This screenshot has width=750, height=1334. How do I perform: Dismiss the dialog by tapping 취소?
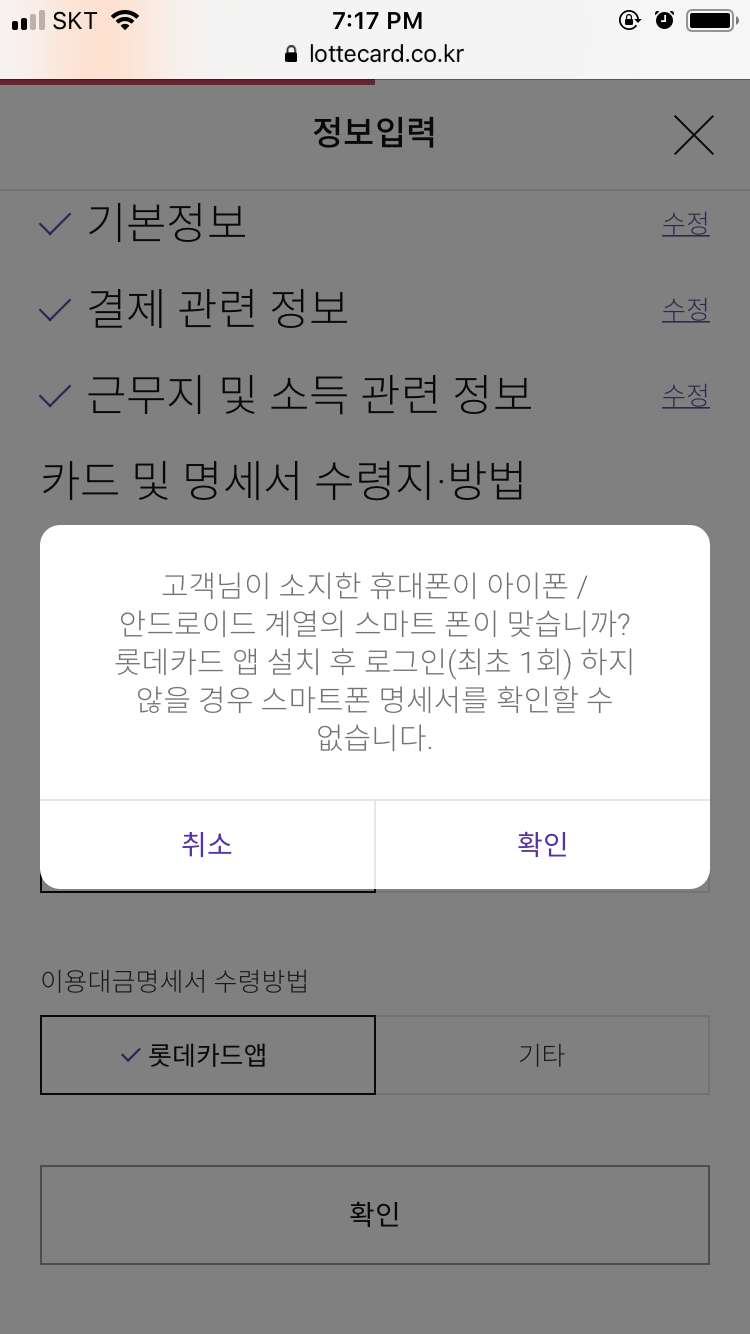[x=207, y=844]
